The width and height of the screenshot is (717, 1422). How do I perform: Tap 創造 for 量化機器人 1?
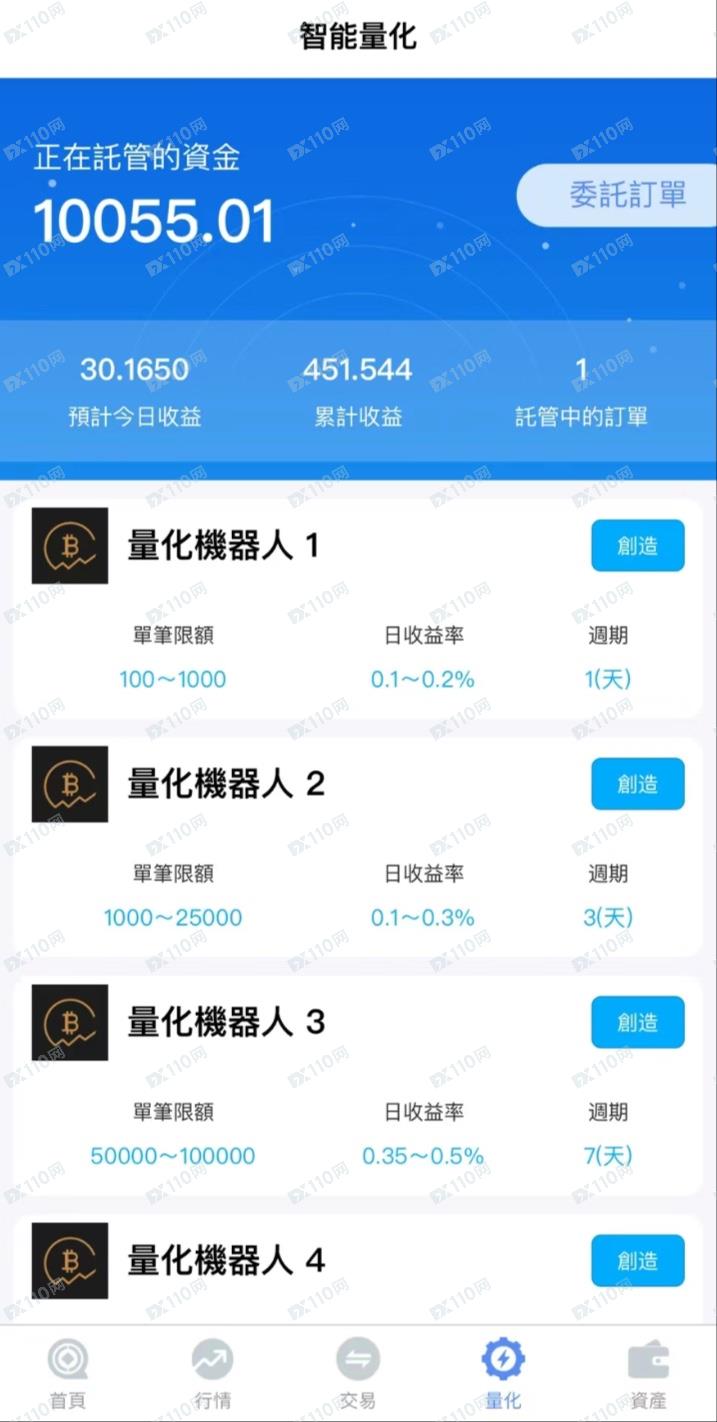pos(637,546)
